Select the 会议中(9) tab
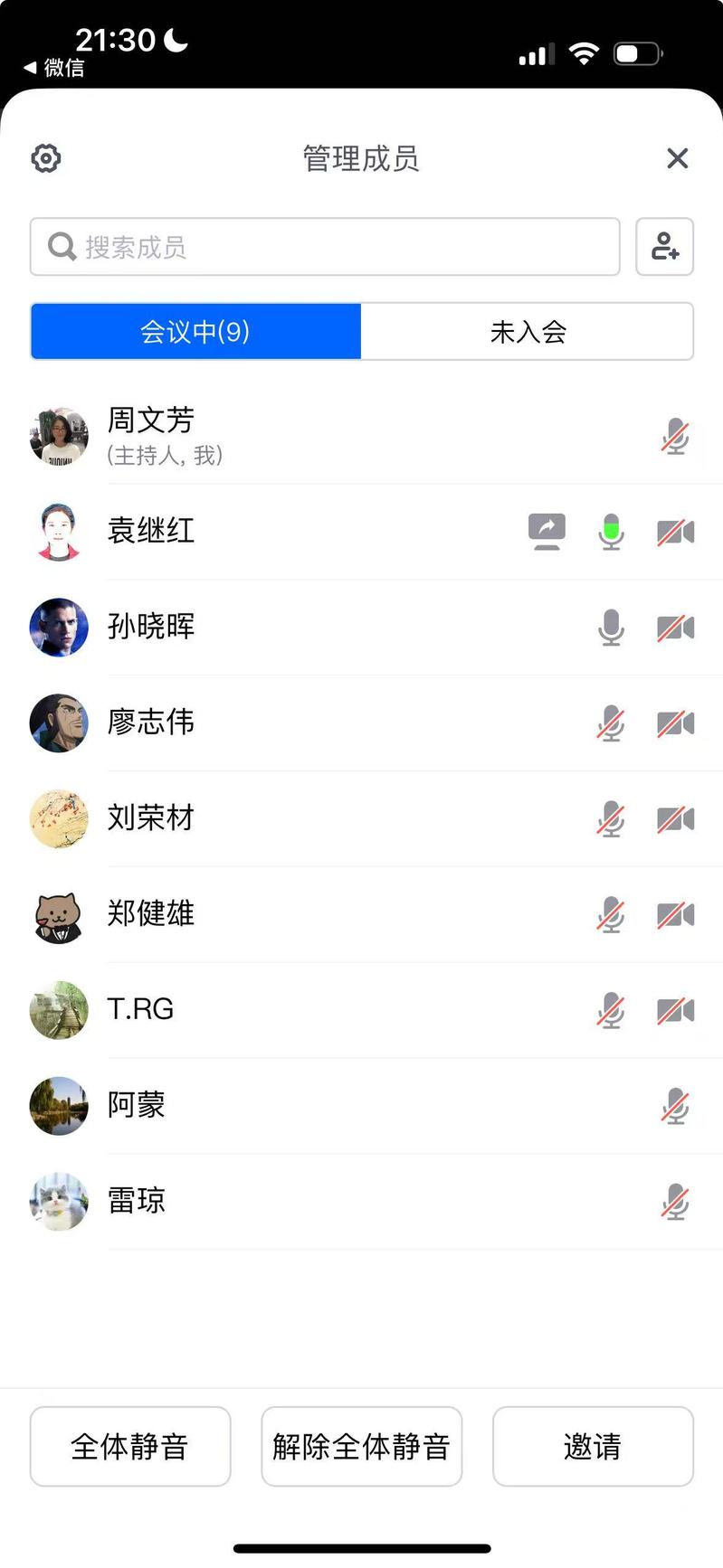The image size is (723, 1568). coord(195,332)
